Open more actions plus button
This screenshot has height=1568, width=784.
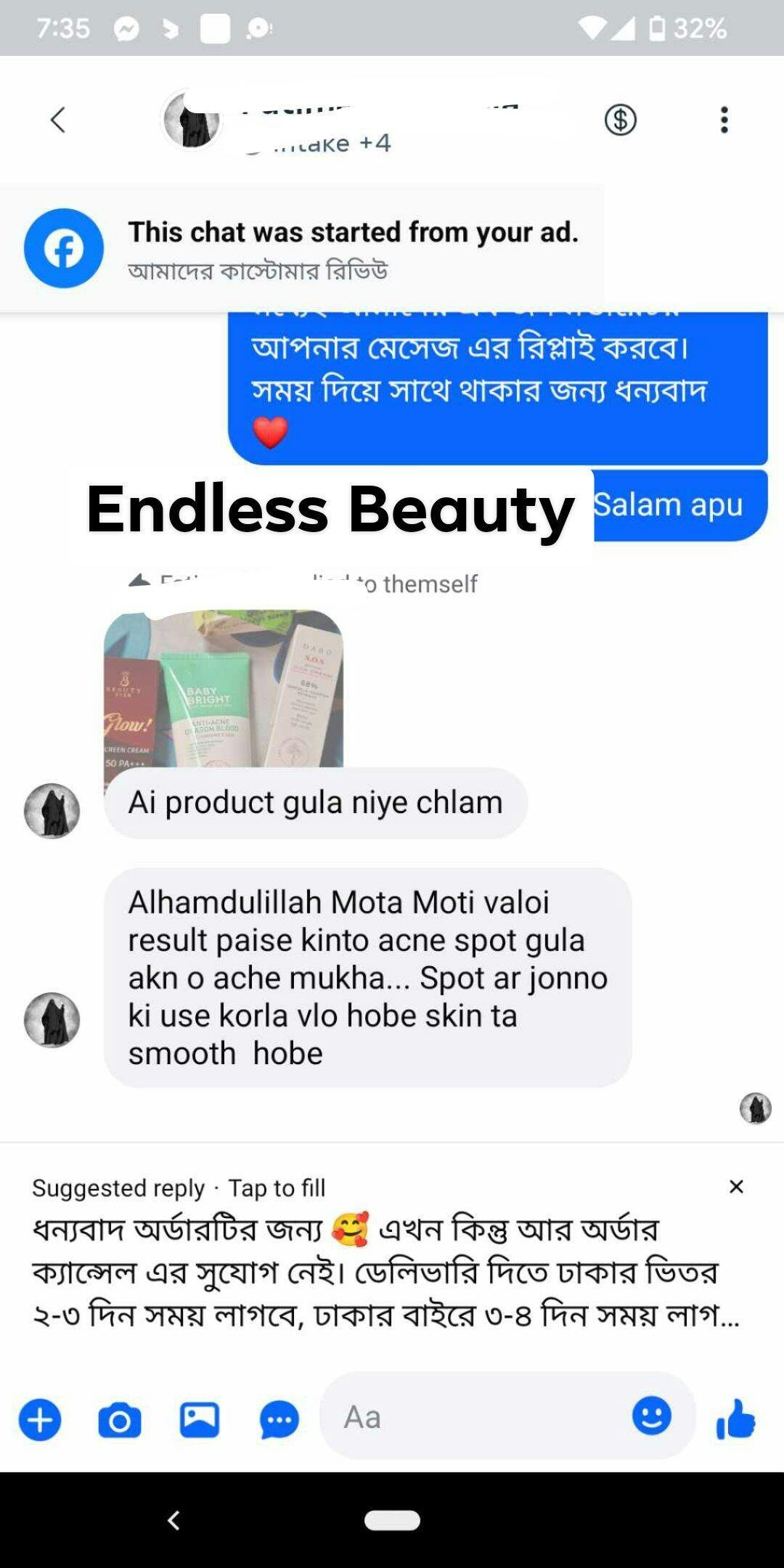point(40,1419)
